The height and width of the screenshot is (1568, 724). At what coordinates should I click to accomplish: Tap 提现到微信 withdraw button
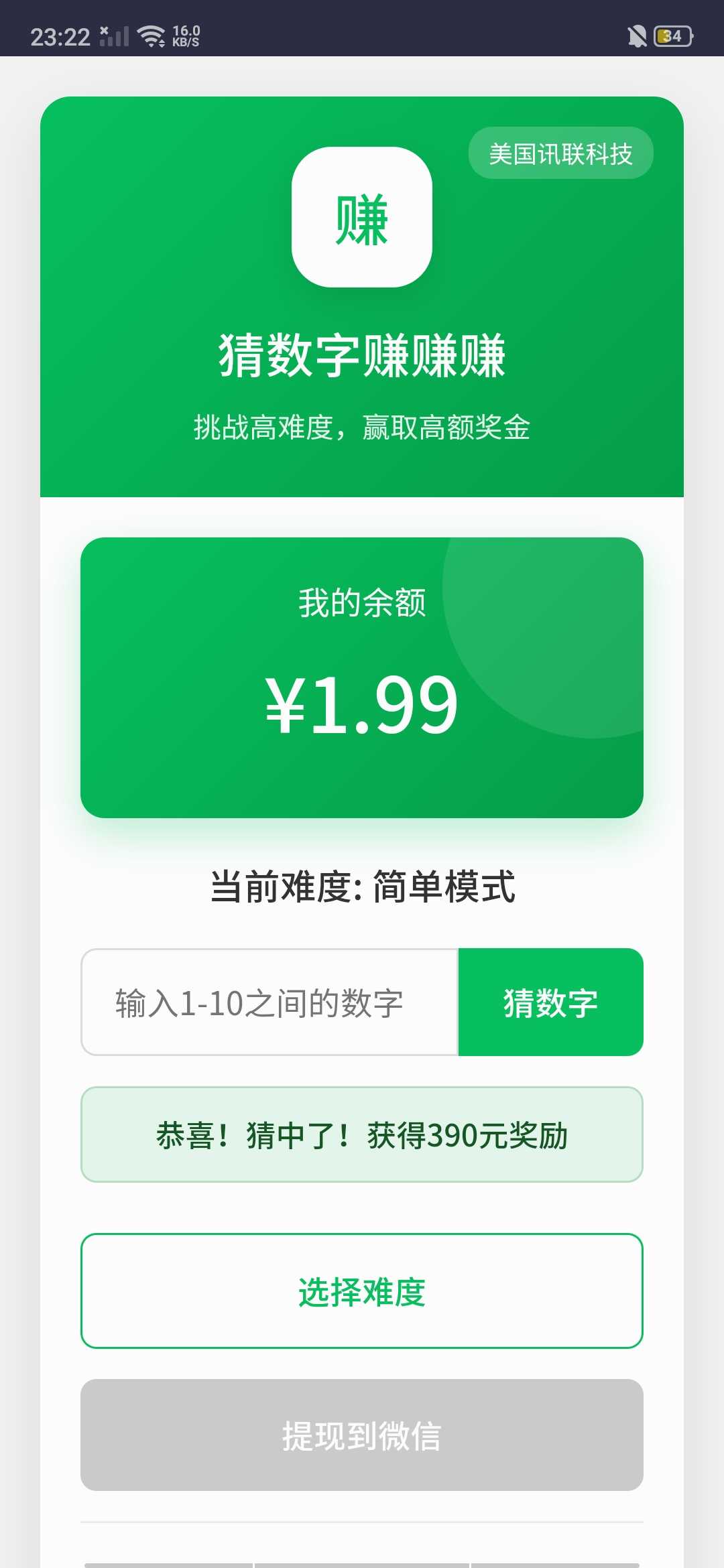click(362, 1435)
